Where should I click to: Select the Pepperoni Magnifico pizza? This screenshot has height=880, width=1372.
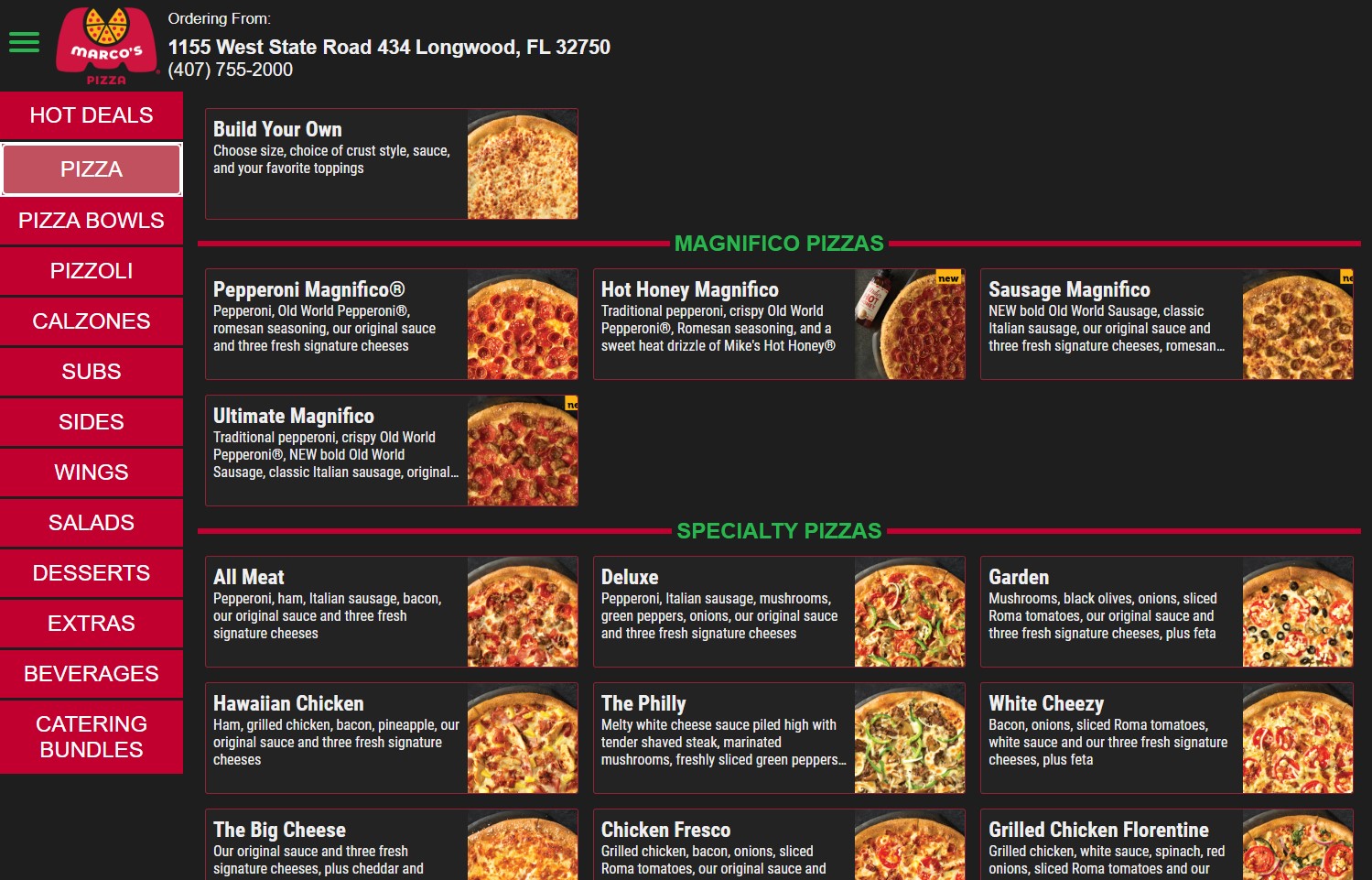(391, 324)
